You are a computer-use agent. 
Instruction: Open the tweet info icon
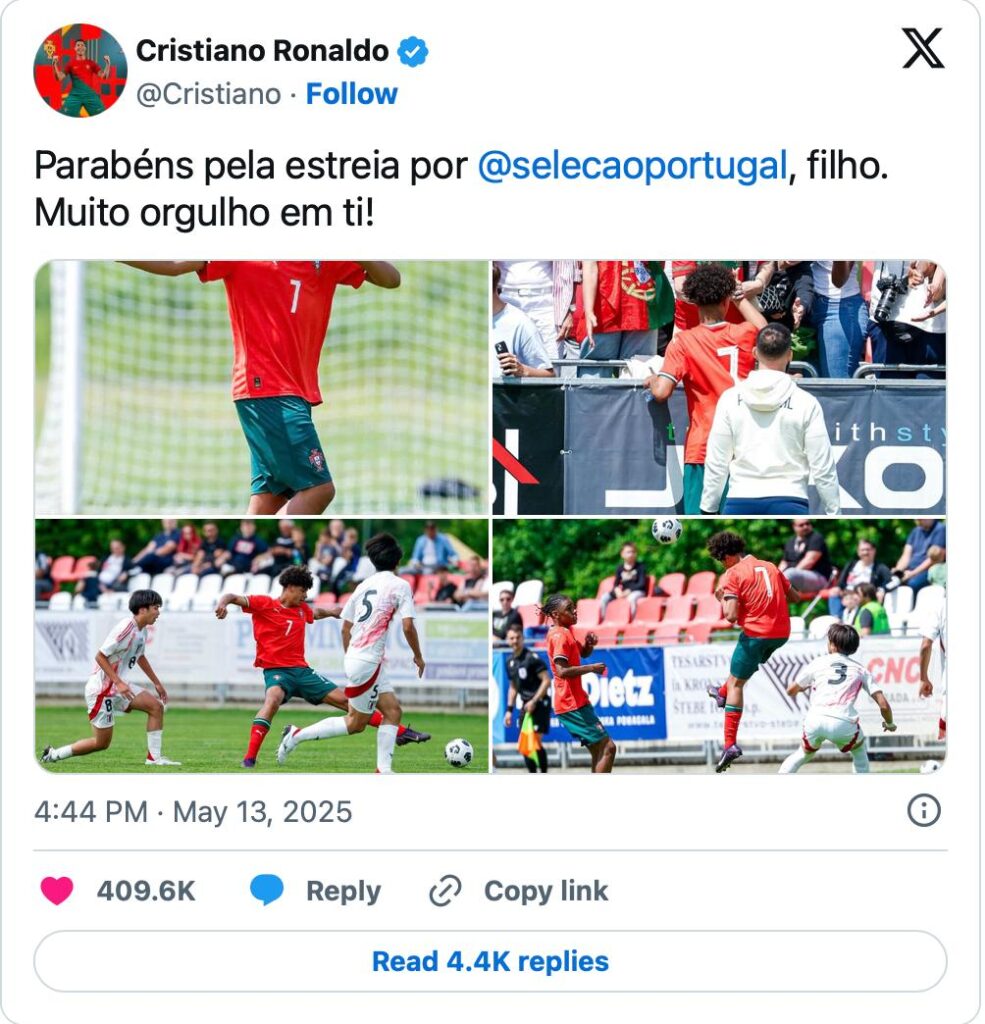[x=923, y=811]
